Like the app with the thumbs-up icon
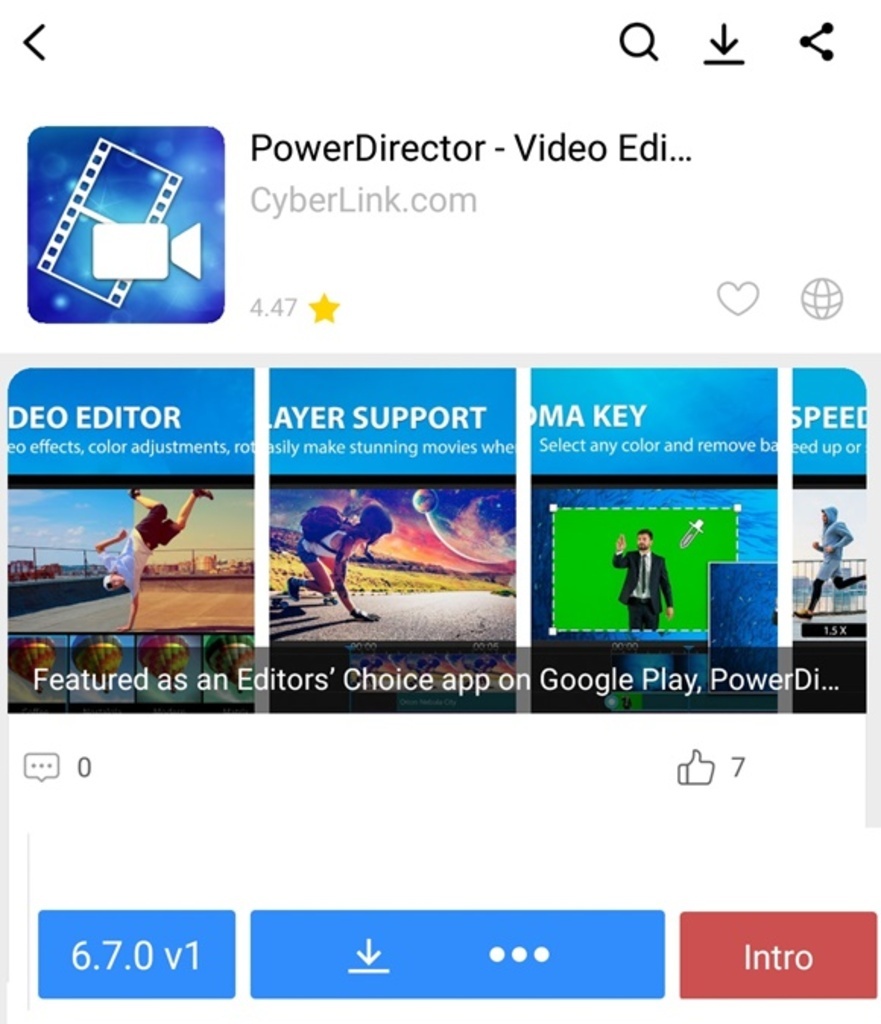 (x=696, y=768)
